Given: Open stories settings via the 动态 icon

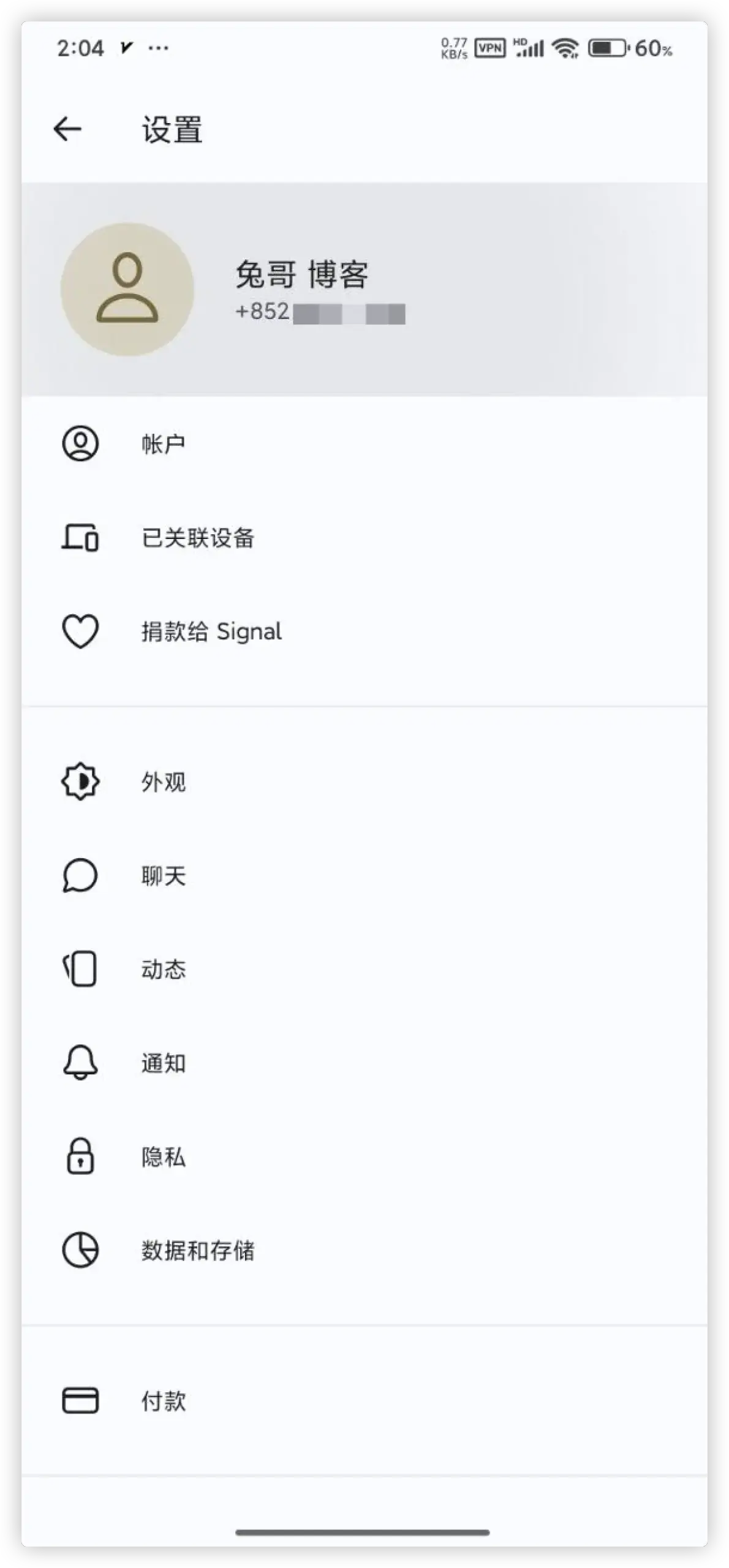Looking at the screenshot, I should point(80,969).
